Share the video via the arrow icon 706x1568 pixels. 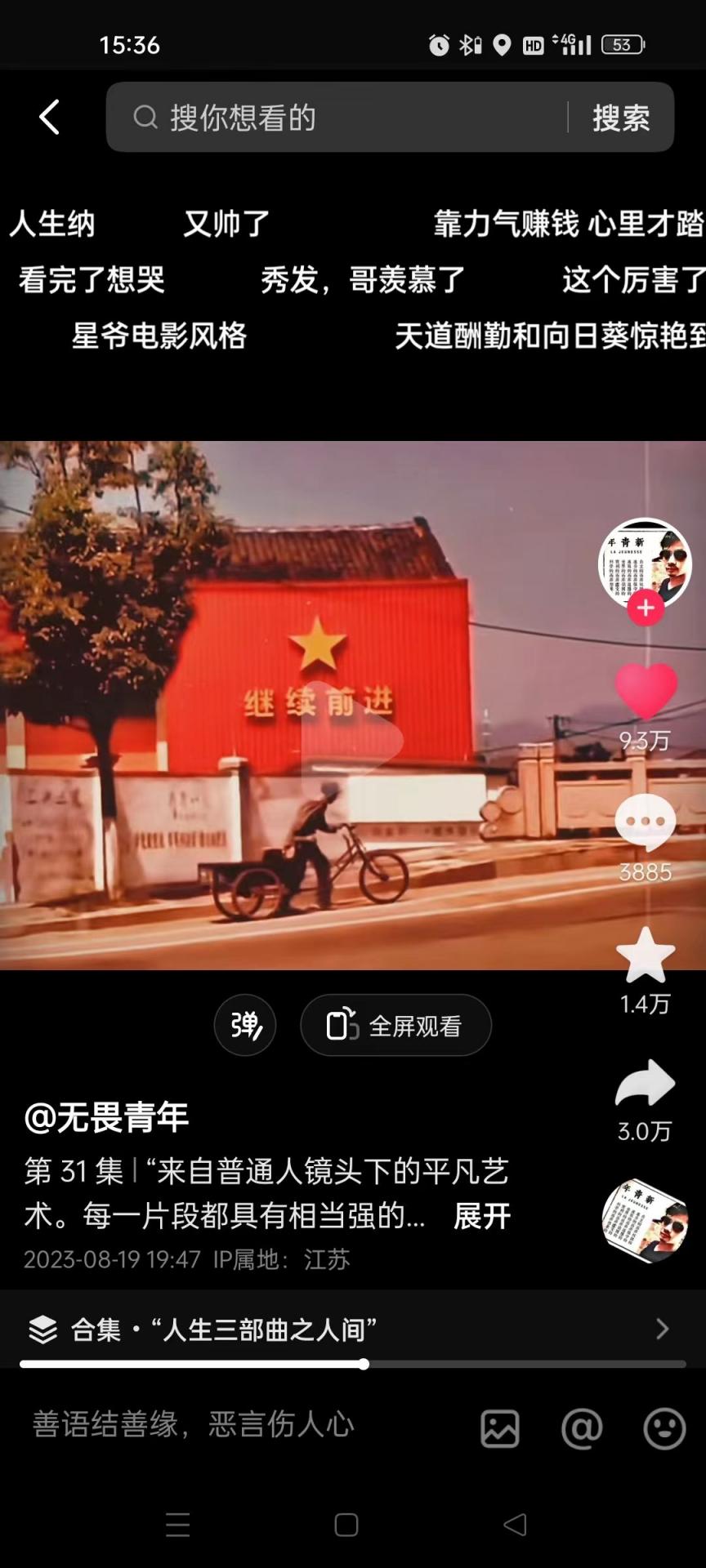coord(646,1085)
